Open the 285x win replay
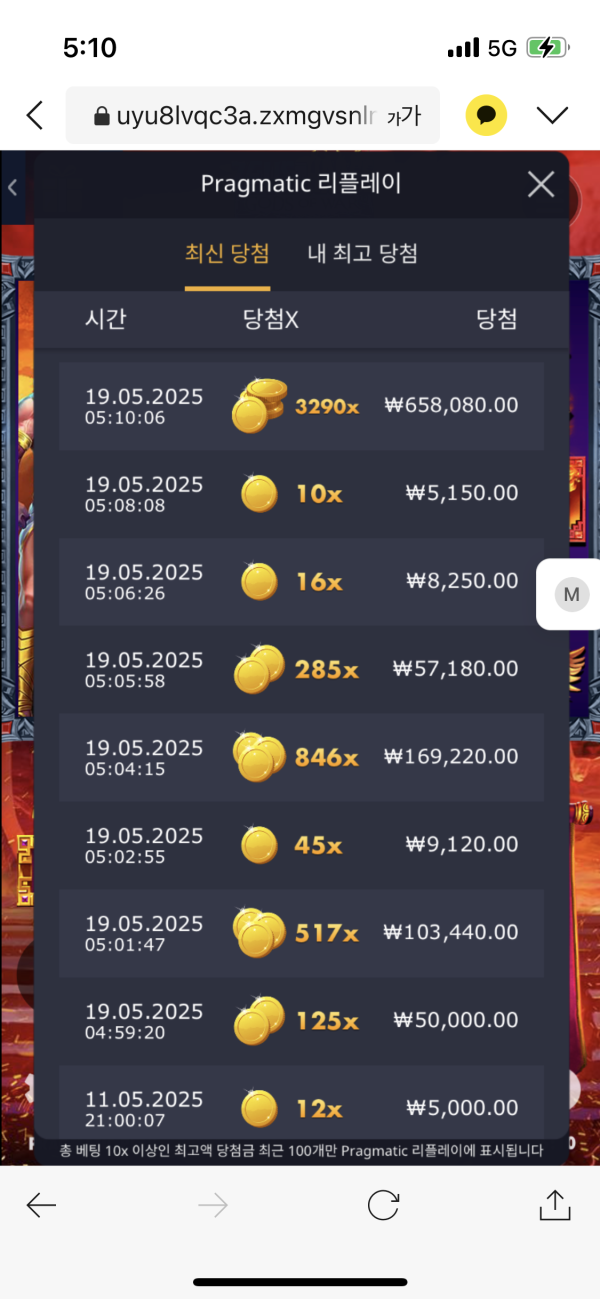The width and height of the screenshot is (600, 1299). point(301,669)
